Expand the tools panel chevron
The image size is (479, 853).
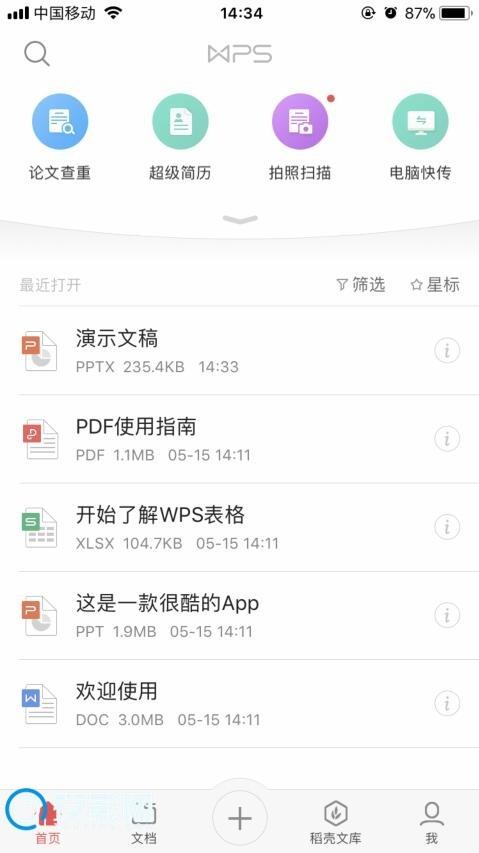coord(240,220)
